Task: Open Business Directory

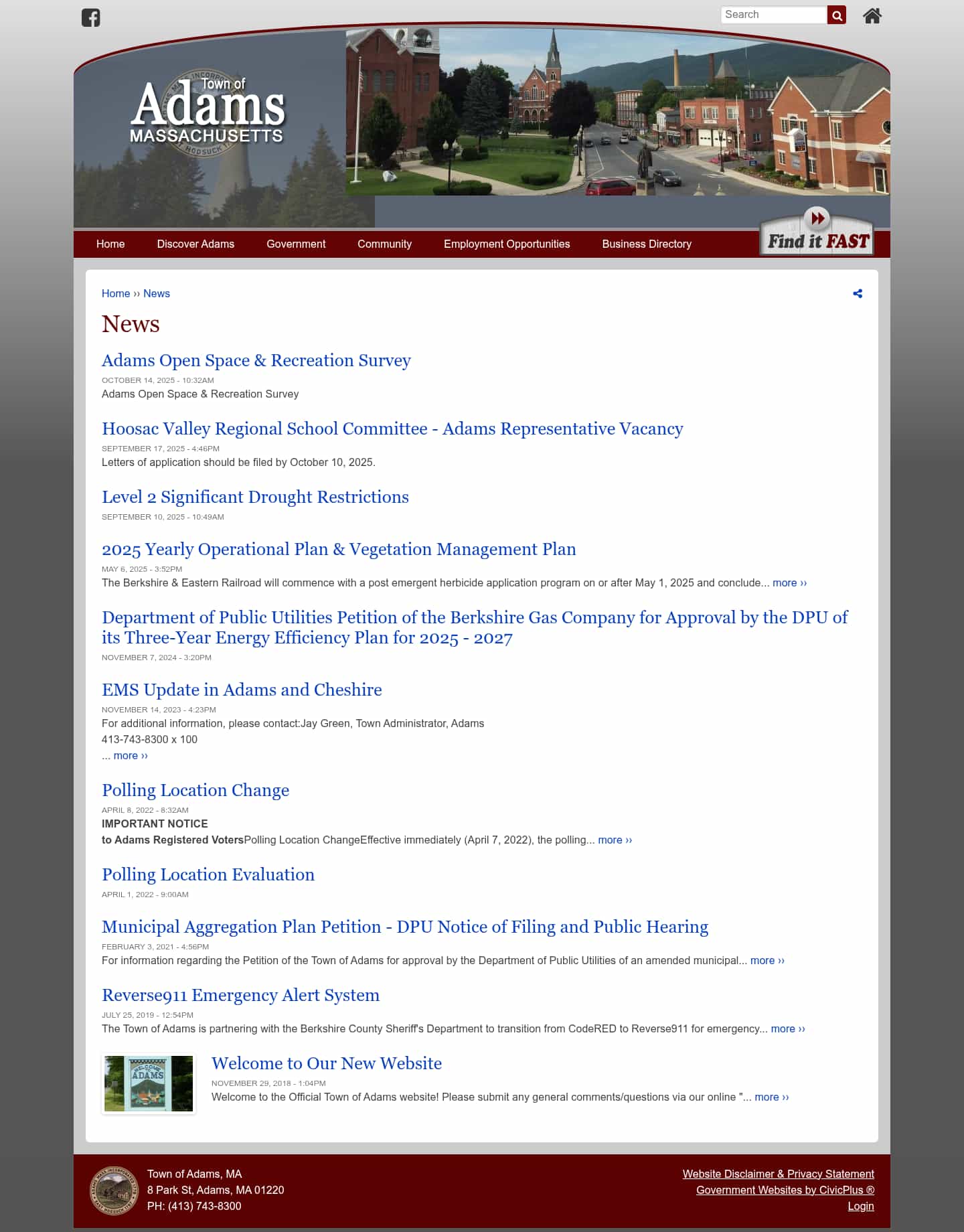Action: [x=646, y=244]
